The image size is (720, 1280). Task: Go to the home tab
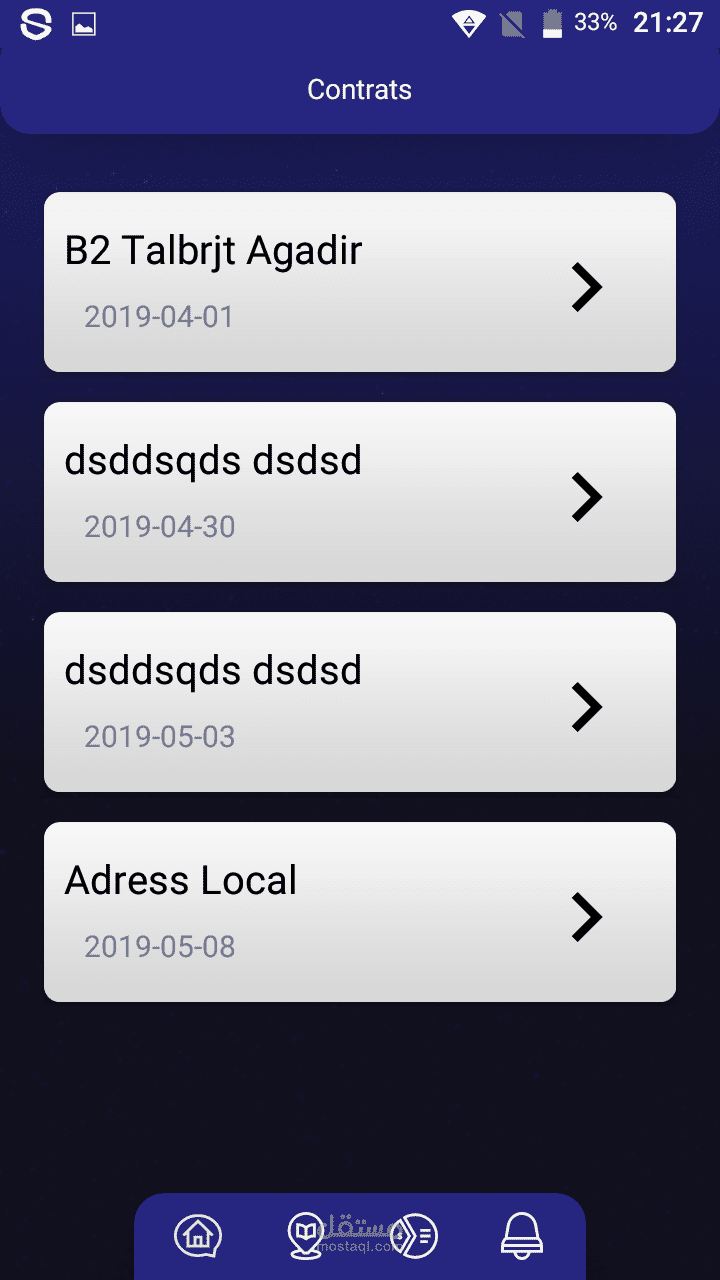pyautogui.click(x=198, y=1236)
